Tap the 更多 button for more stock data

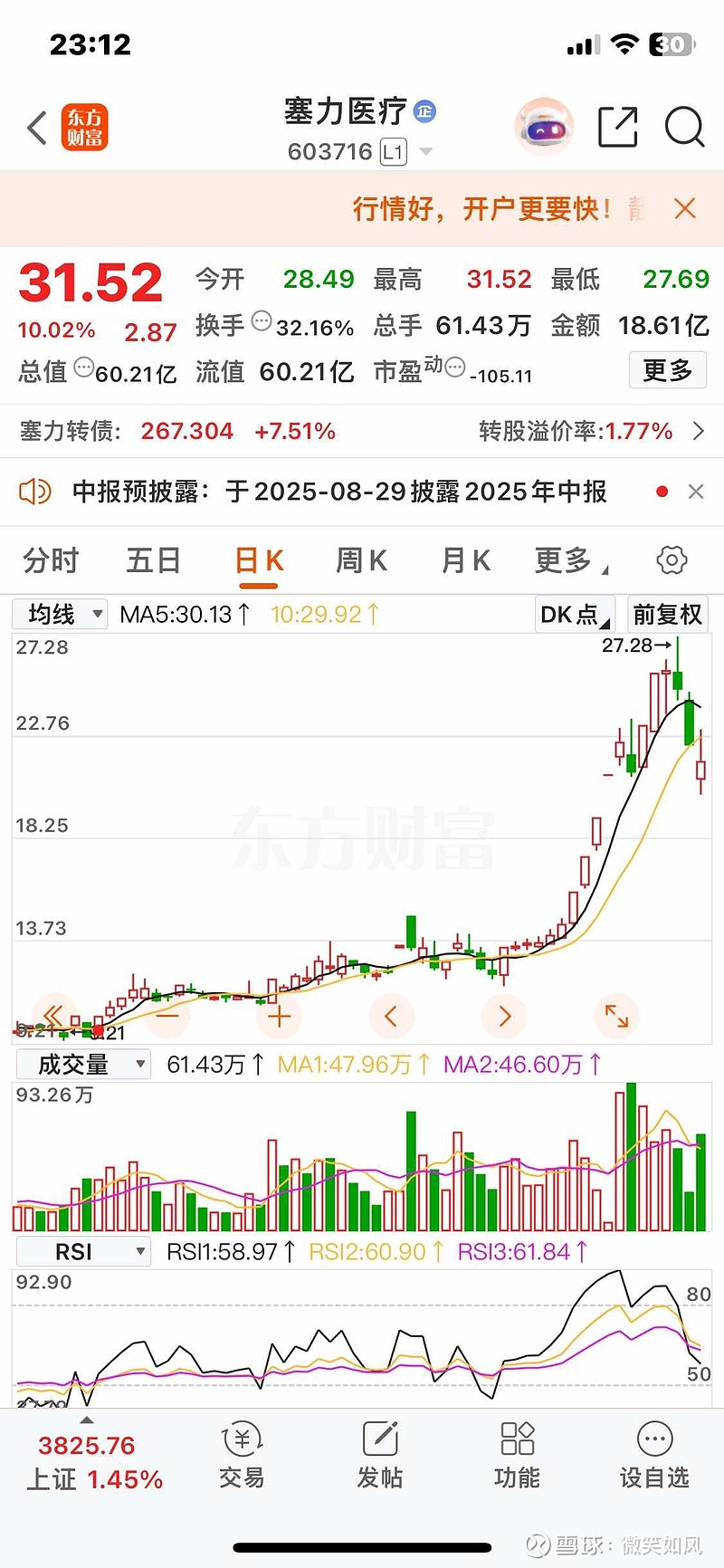coord(667,370)
